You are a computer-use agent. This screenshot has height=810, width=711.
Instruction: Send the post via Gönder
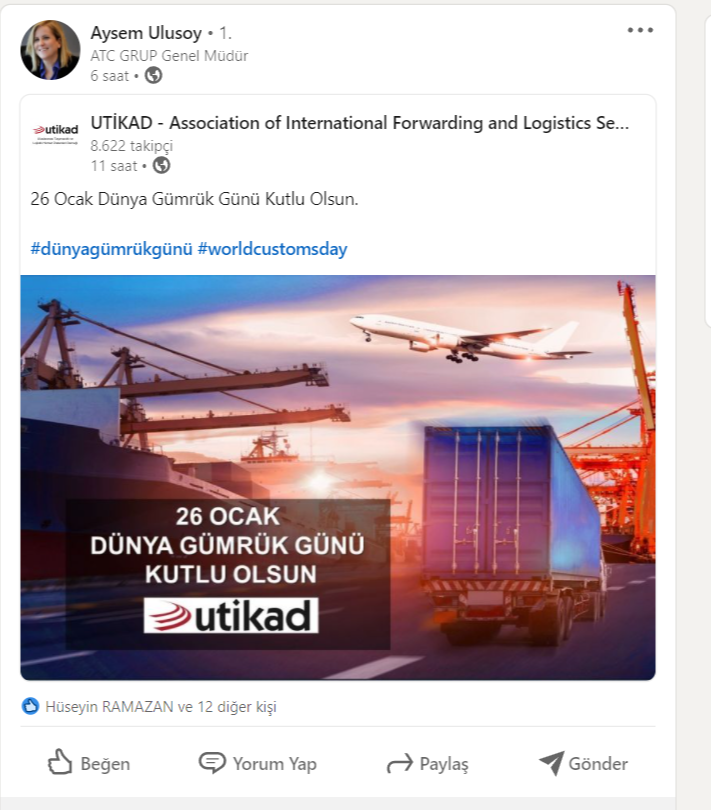coord(584,764)
